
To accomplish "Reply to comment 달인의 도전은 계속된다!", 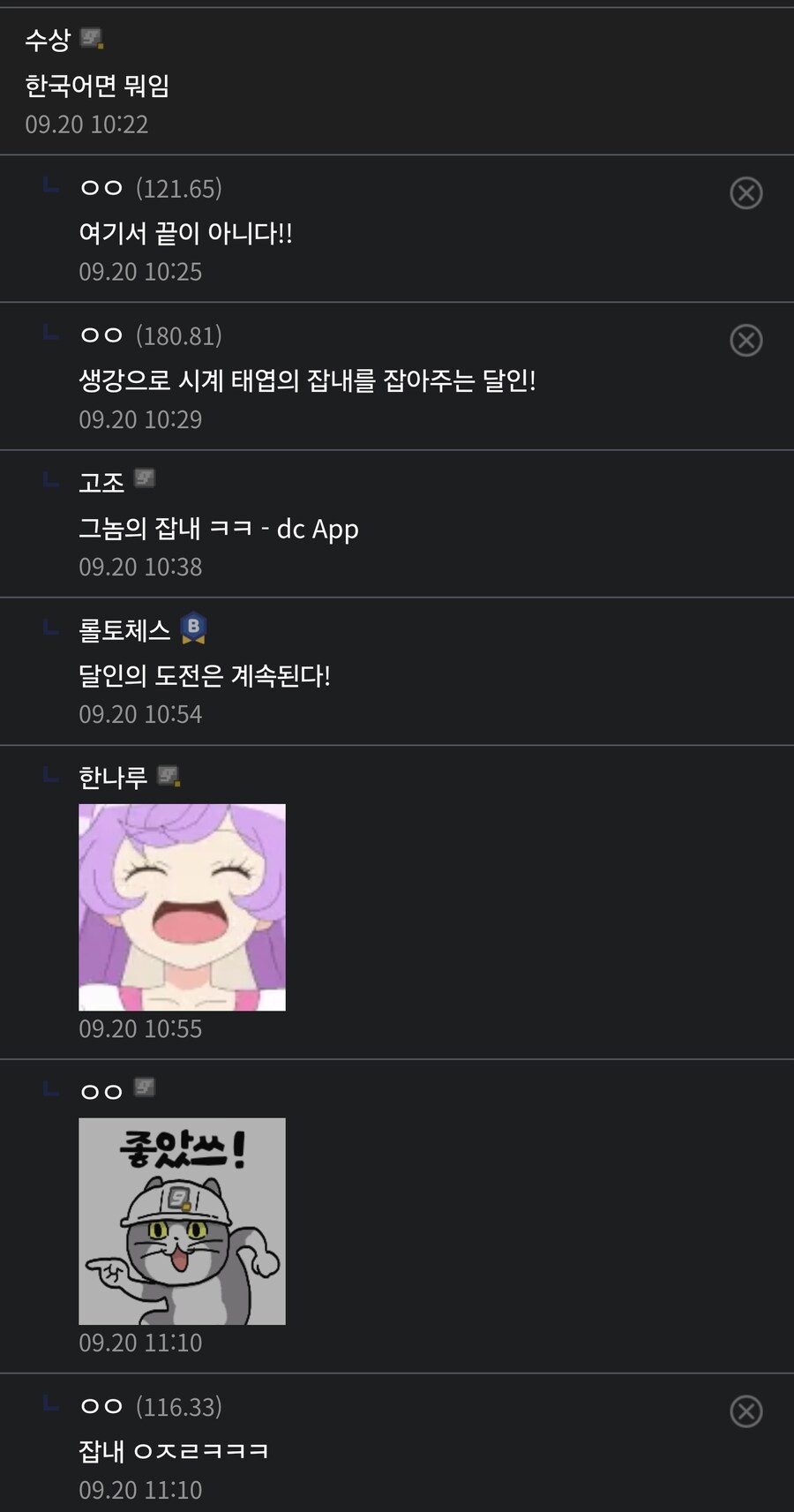I will click(x=205, y=675).
